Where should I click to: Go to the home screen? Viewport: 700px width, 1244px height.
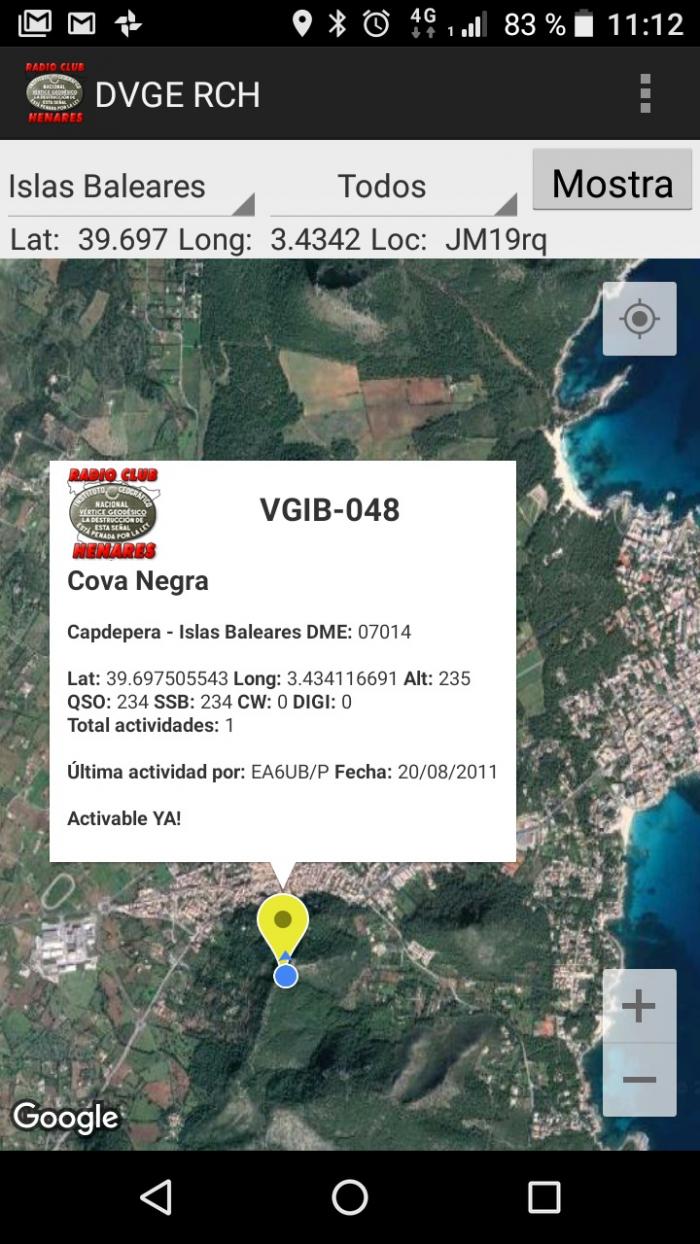point(350,1197)
